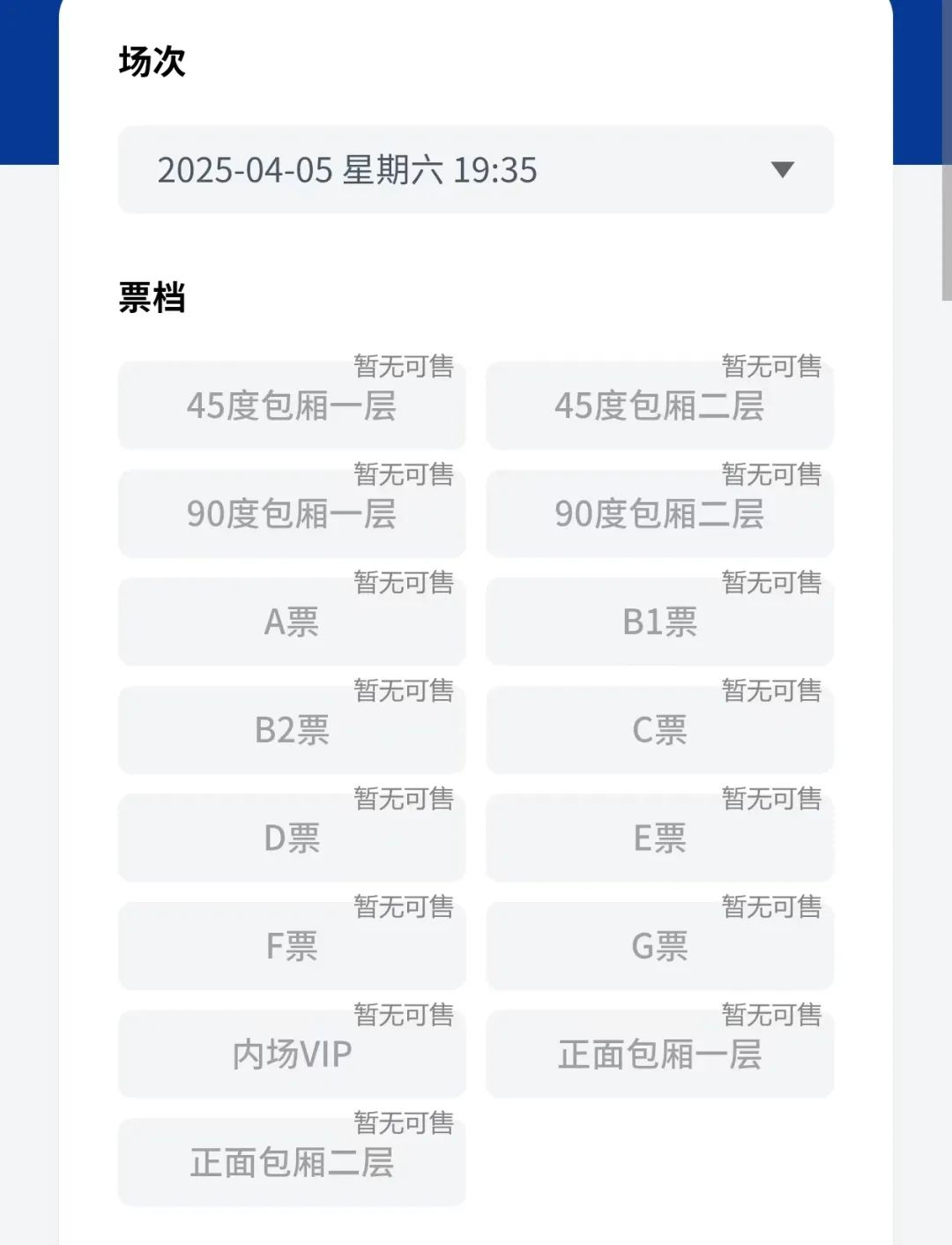Choose the 90度包厢二层 option
Viewport: 952px width, 1245px height.
(659, 514)
